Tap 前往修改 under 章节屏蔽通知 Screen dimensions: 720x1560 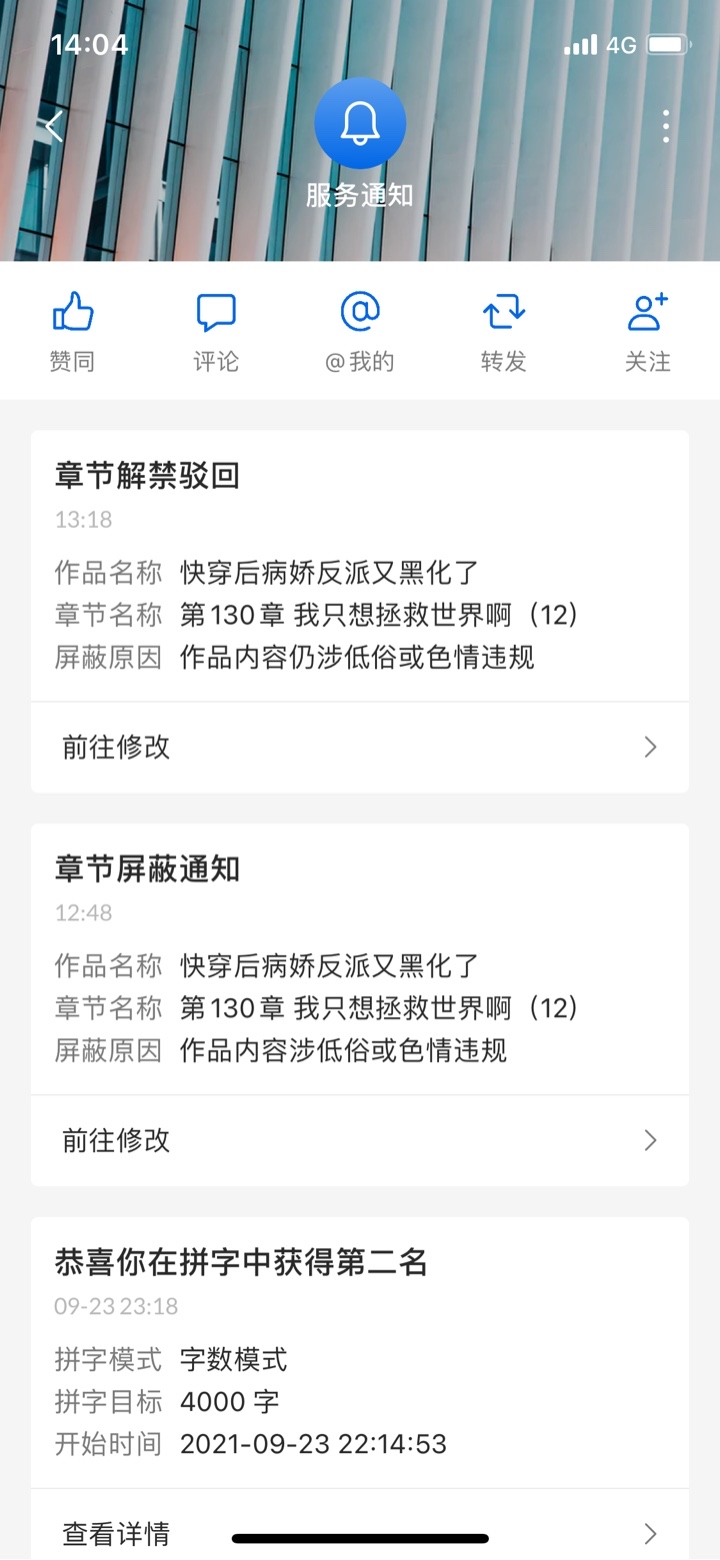(360, 1140)
